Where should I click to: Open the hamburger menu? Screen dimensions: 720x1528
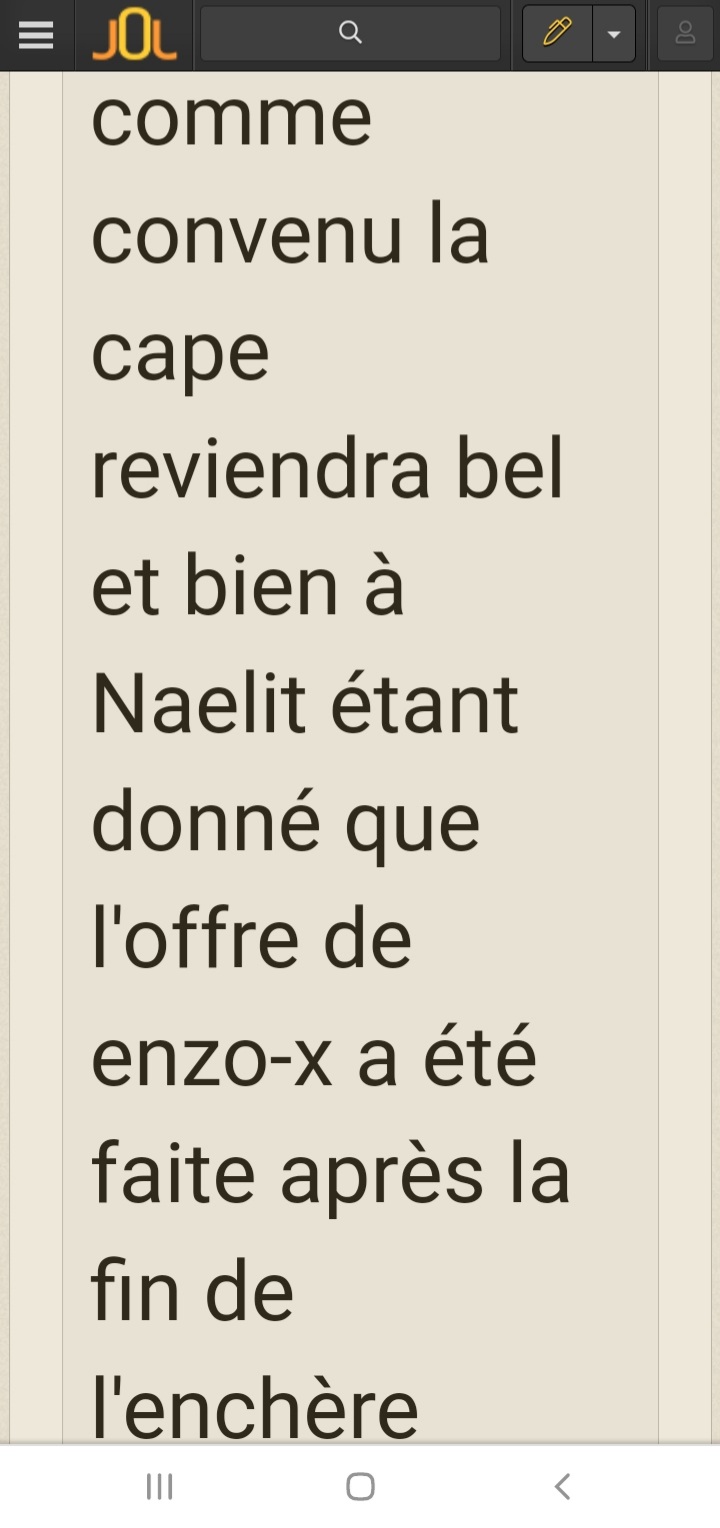36,35
